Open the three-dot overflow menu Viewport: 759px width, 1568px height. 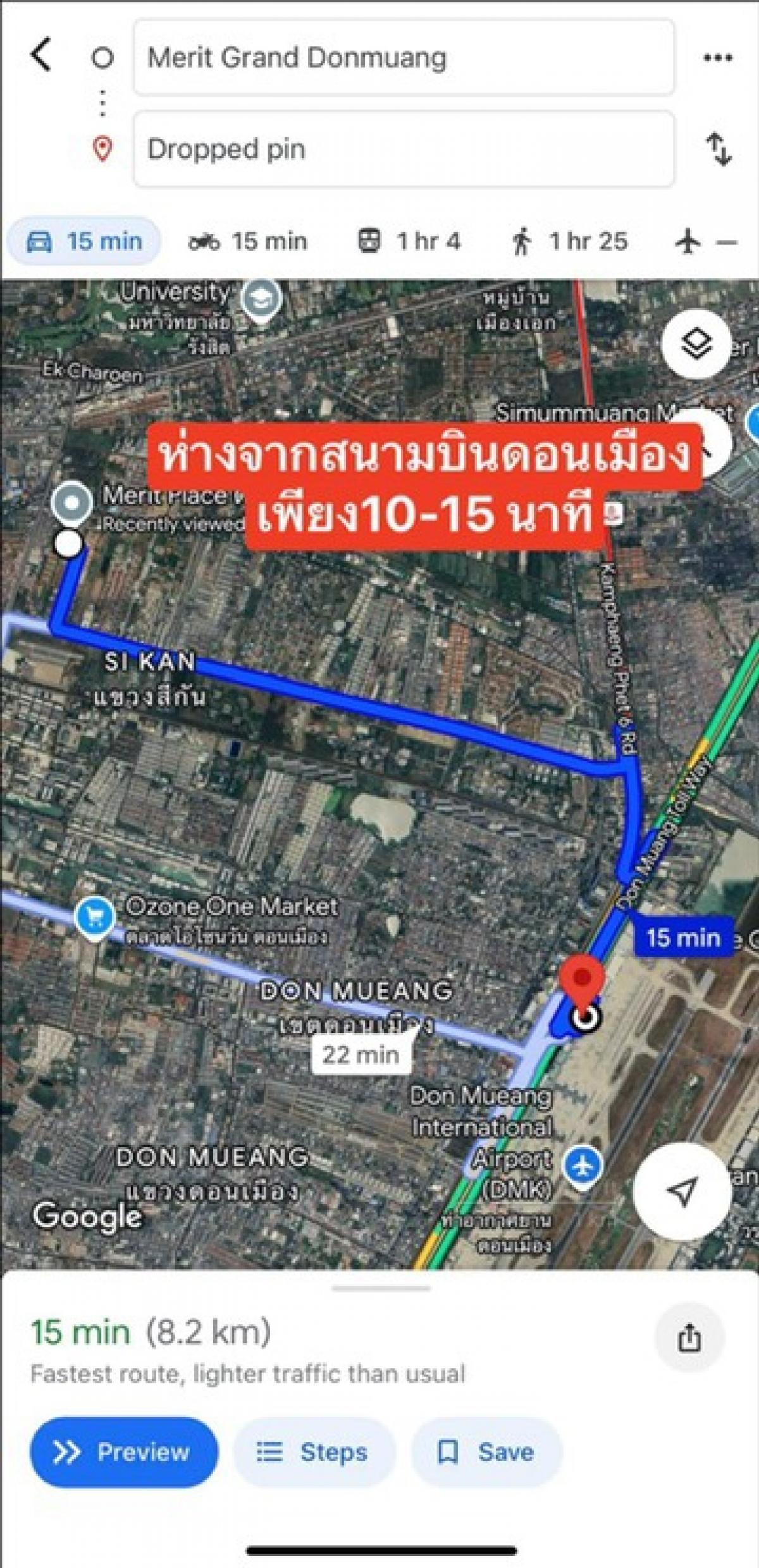[718, 58]
